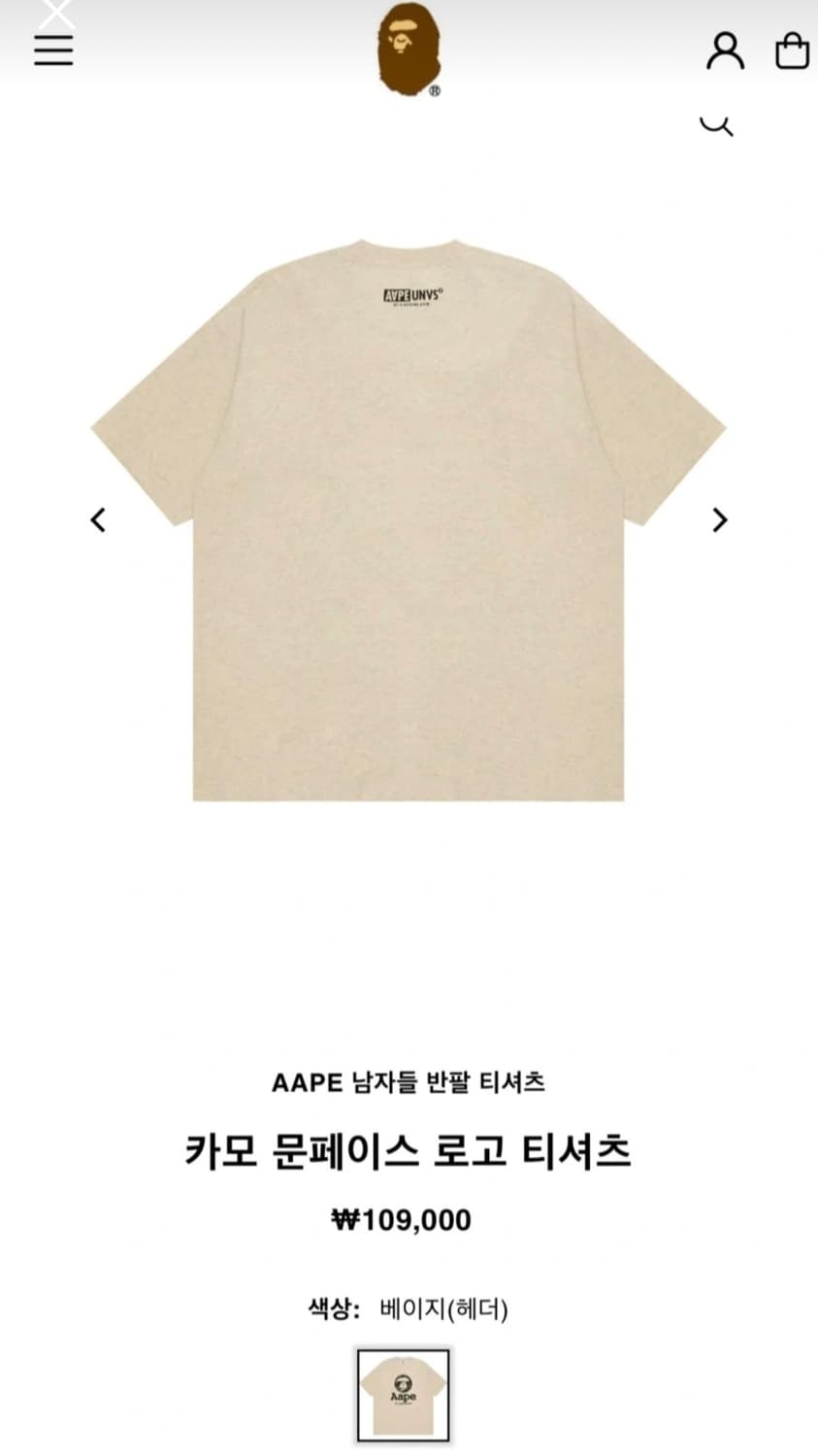Click the right carousel arrow
This screenshot has height=1456, width=818.
[x=719, y=520]
